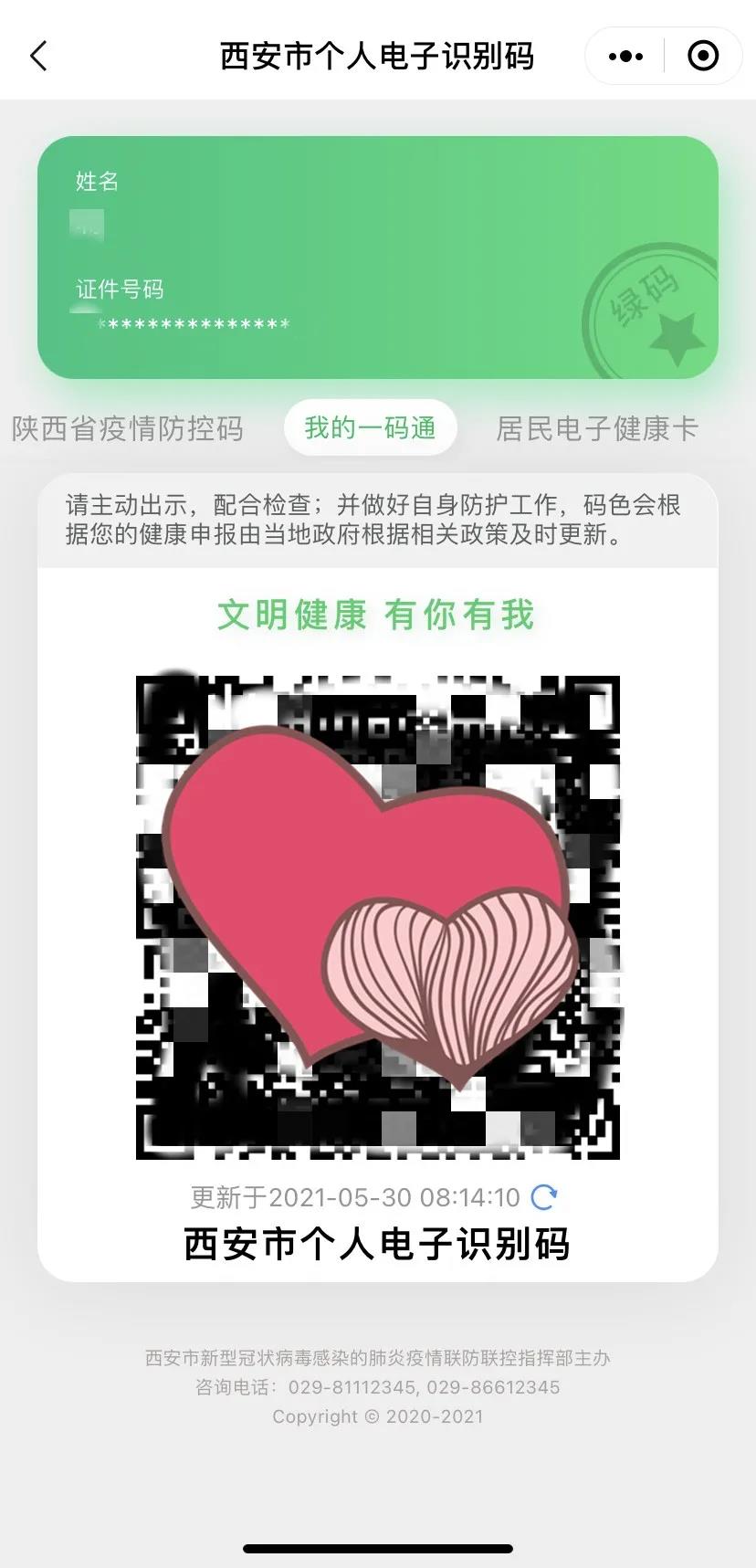
Task: Refresh the code via the update icon
Action: tap(544, 1197)
